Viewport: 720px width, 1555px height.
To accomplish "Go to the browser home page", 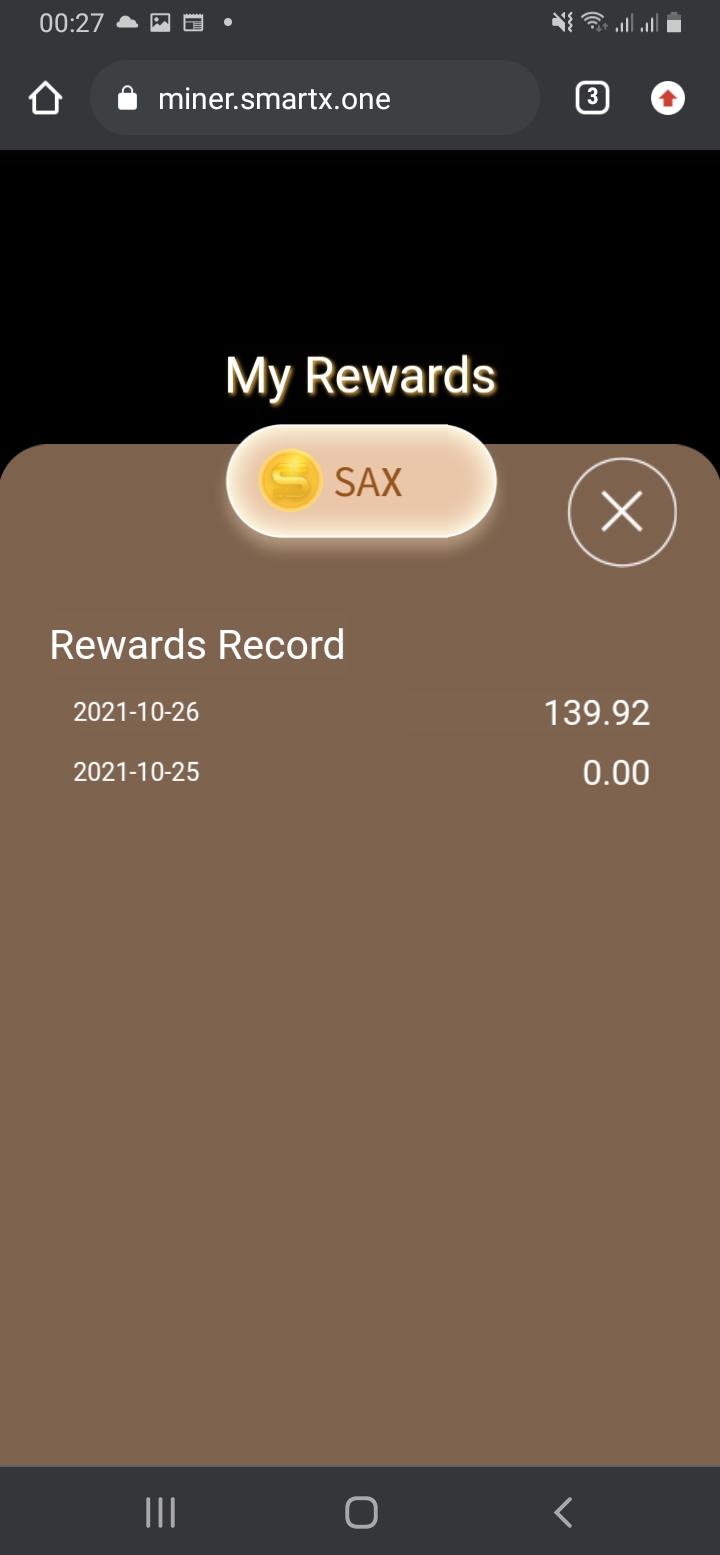I will coord(45,98).
